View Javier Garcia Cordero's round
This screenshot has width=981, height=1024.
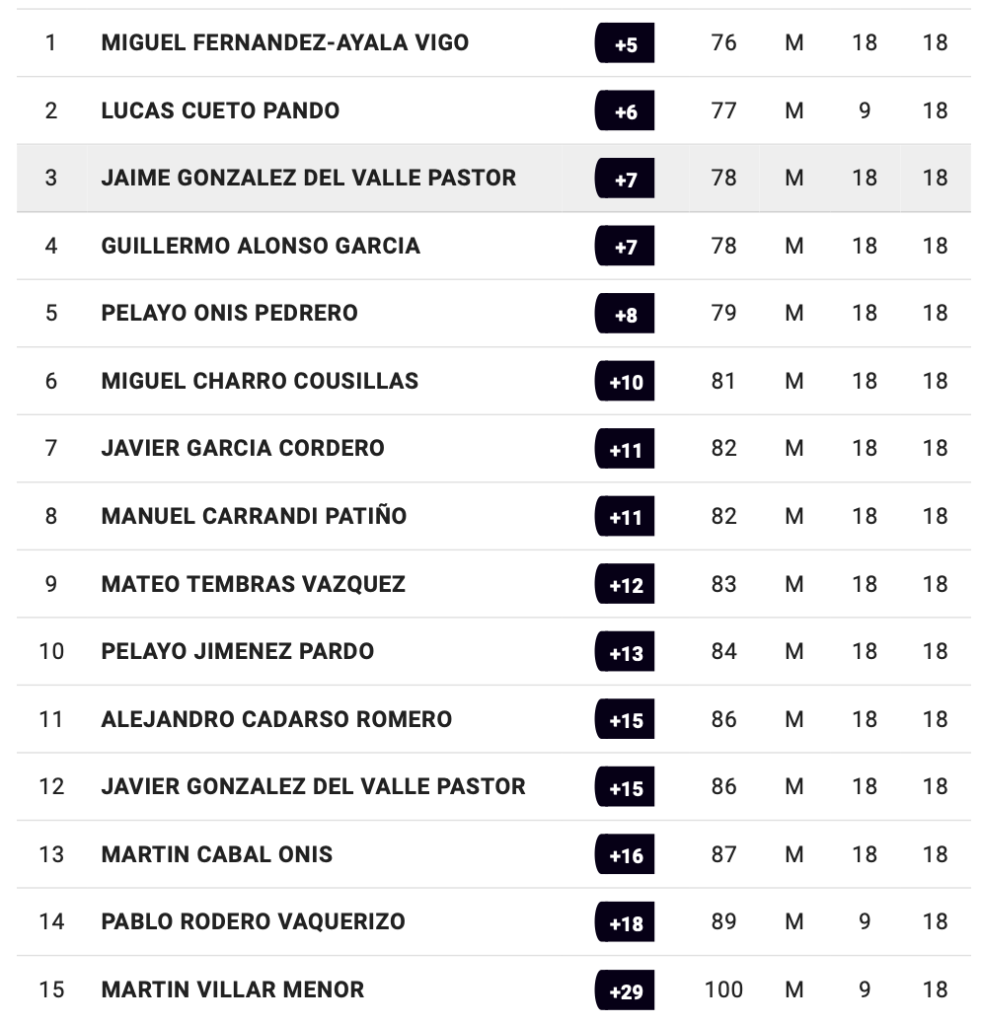pyautogui.click(x=242, y=448)
